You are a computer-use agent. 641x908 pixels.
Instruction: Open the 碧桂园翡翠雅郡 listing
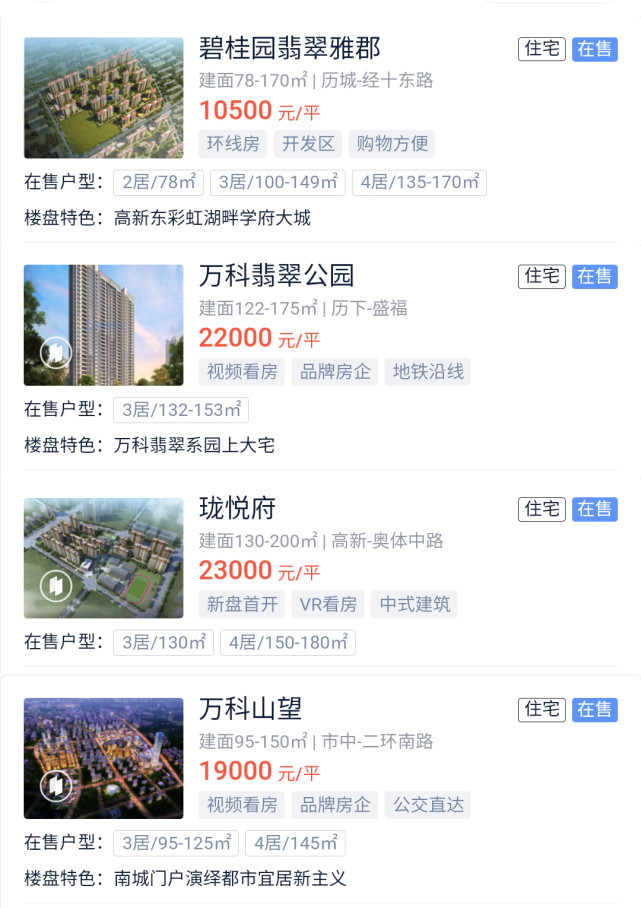click(290, 48)
